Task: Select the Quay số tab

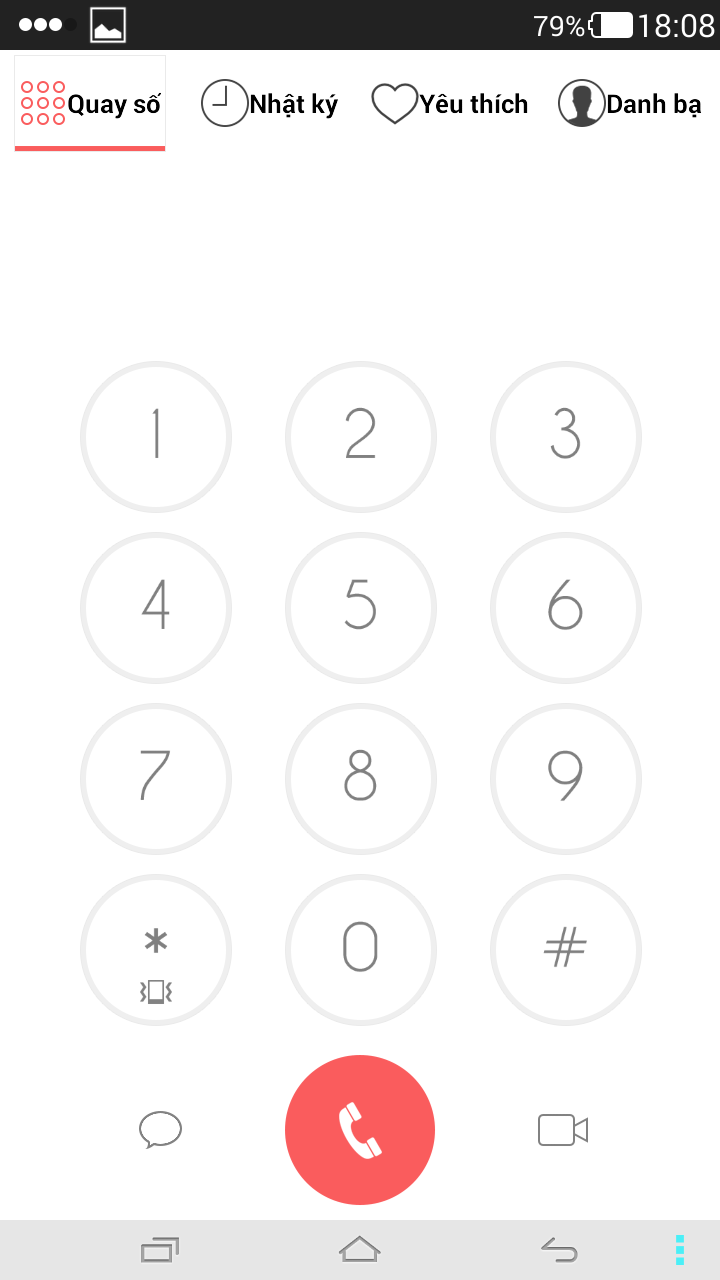Action: [x=90, y=104]
